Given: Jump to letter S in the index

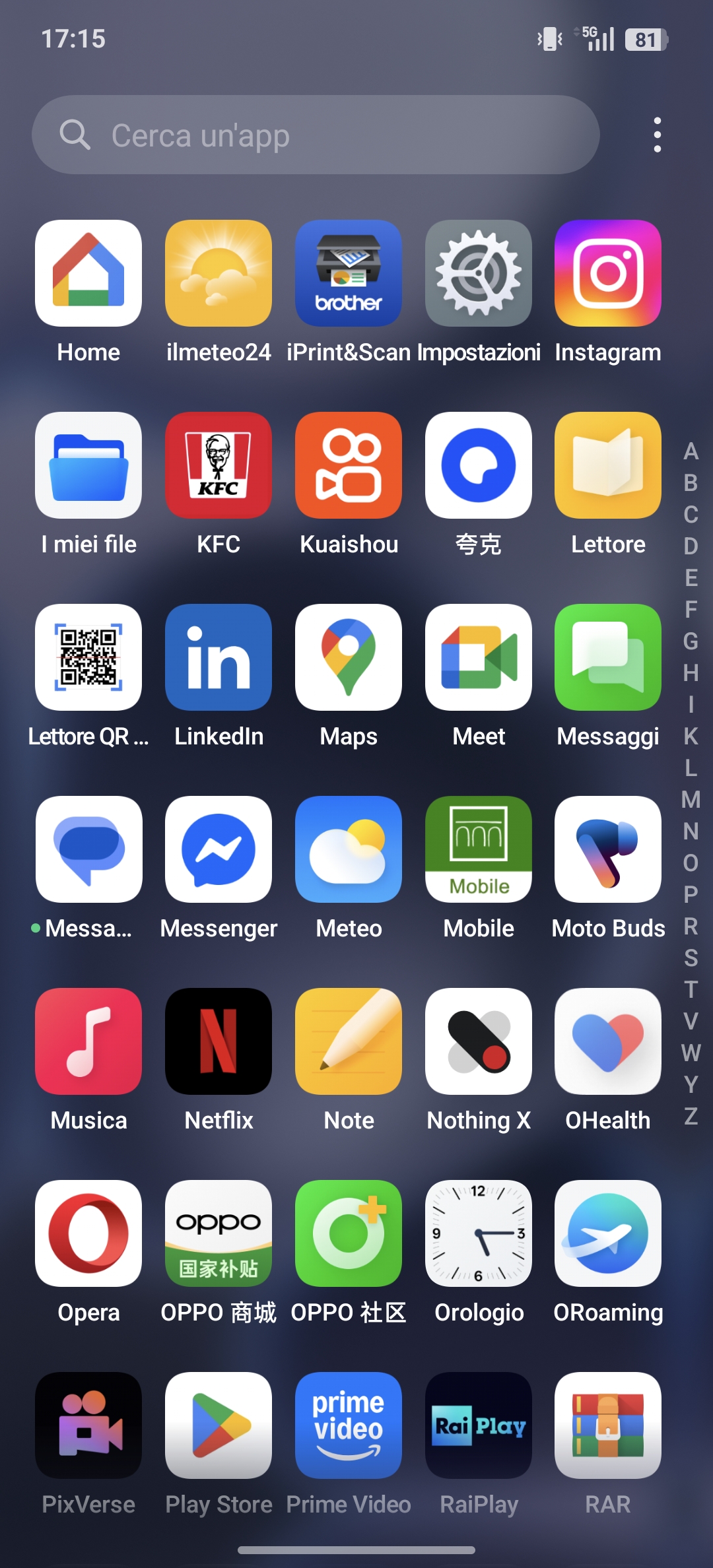Looking at the screenshot, I should click(x=691, y=958).
